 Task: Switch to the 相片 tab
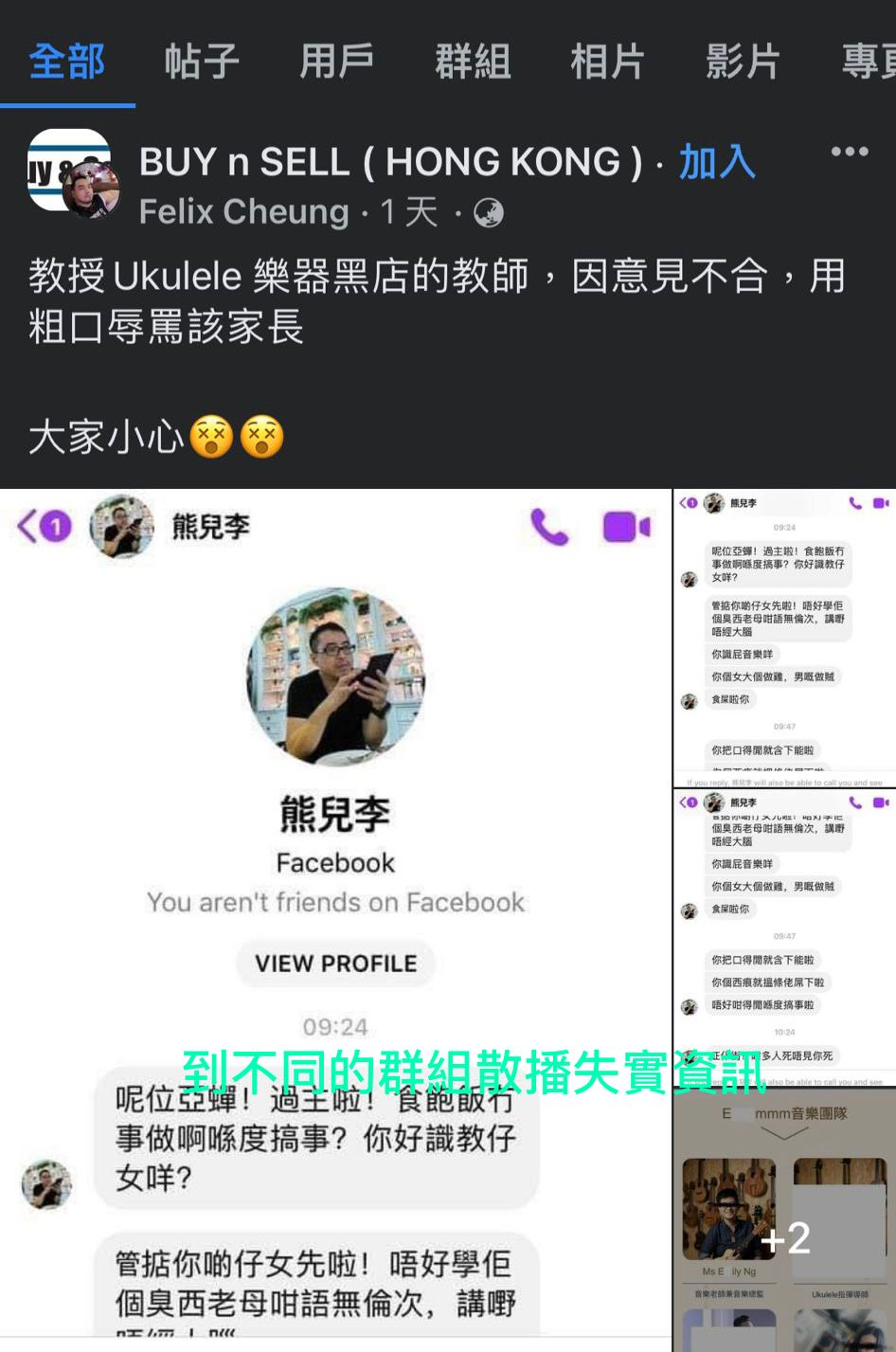[x=608, y=62]
